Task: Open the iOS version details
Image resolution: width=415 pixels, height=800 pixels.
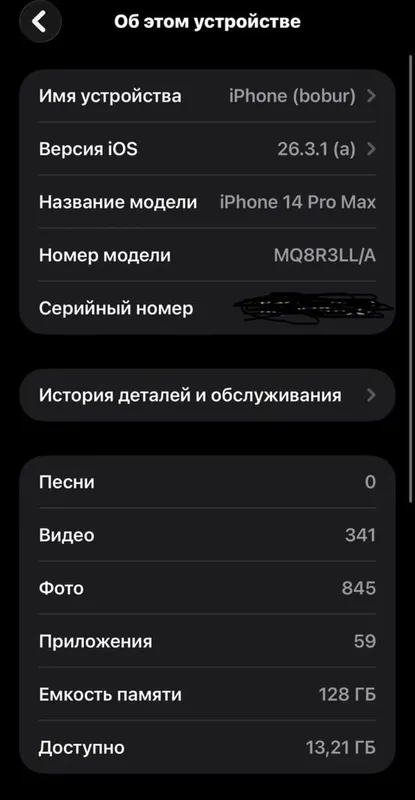Action: tap(207, 149)
